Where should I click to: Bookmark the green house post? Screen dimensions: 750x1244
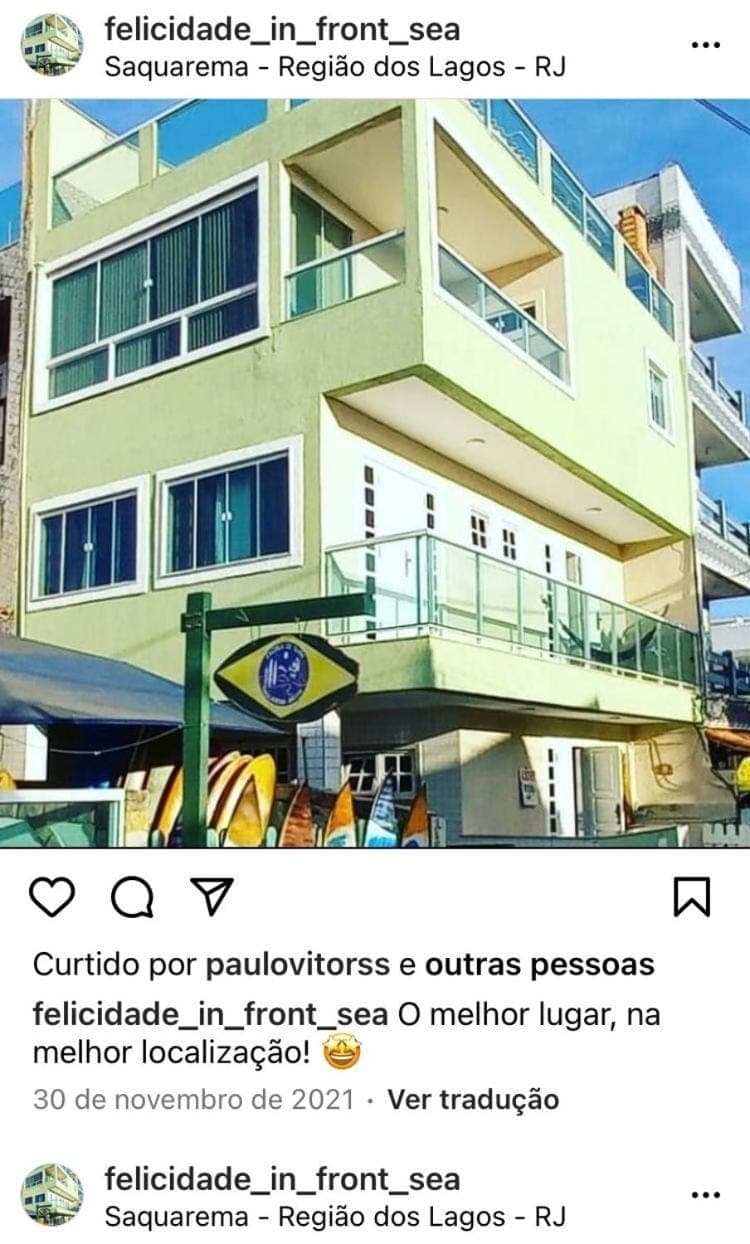pyautogui.click(x=692, y=897)
